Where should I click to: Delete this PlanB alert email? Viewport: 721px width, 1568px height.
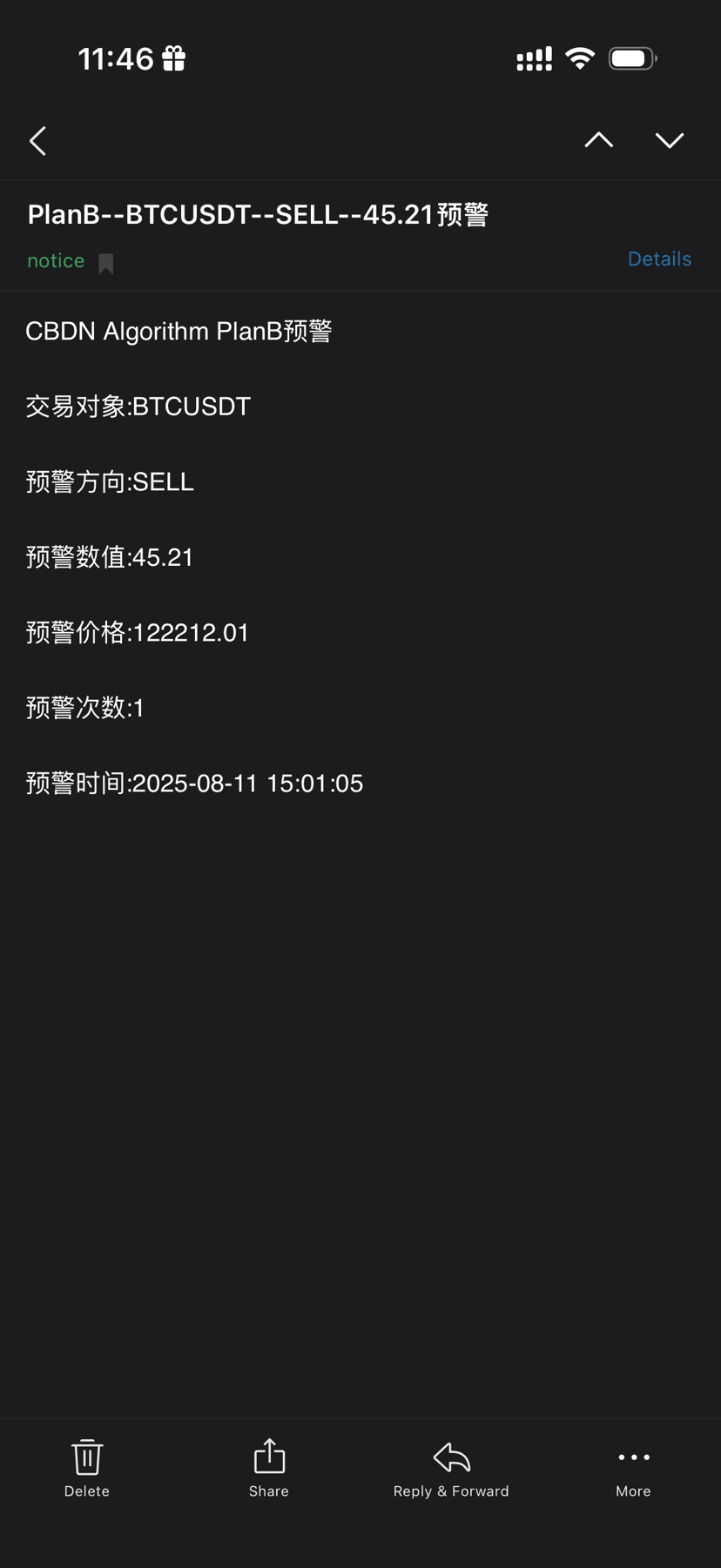coord(87,1468)
